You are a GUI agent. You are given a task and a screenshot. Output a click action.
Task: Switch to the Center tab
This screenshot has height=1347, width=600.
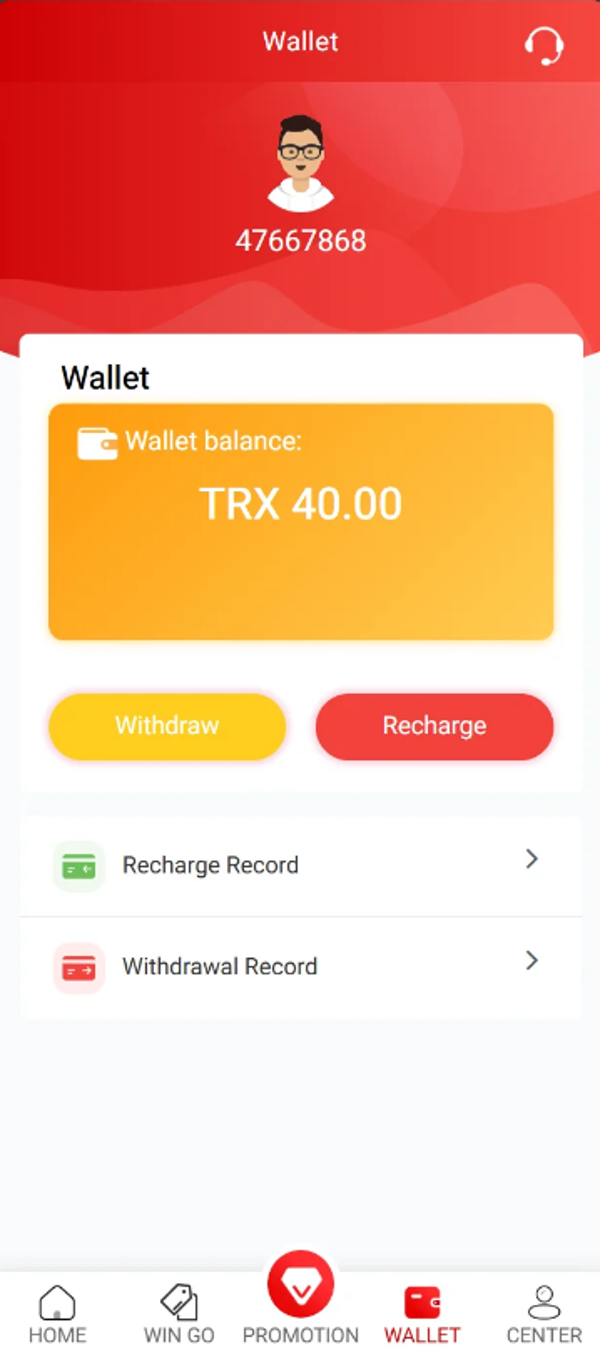click(544, 1313)
